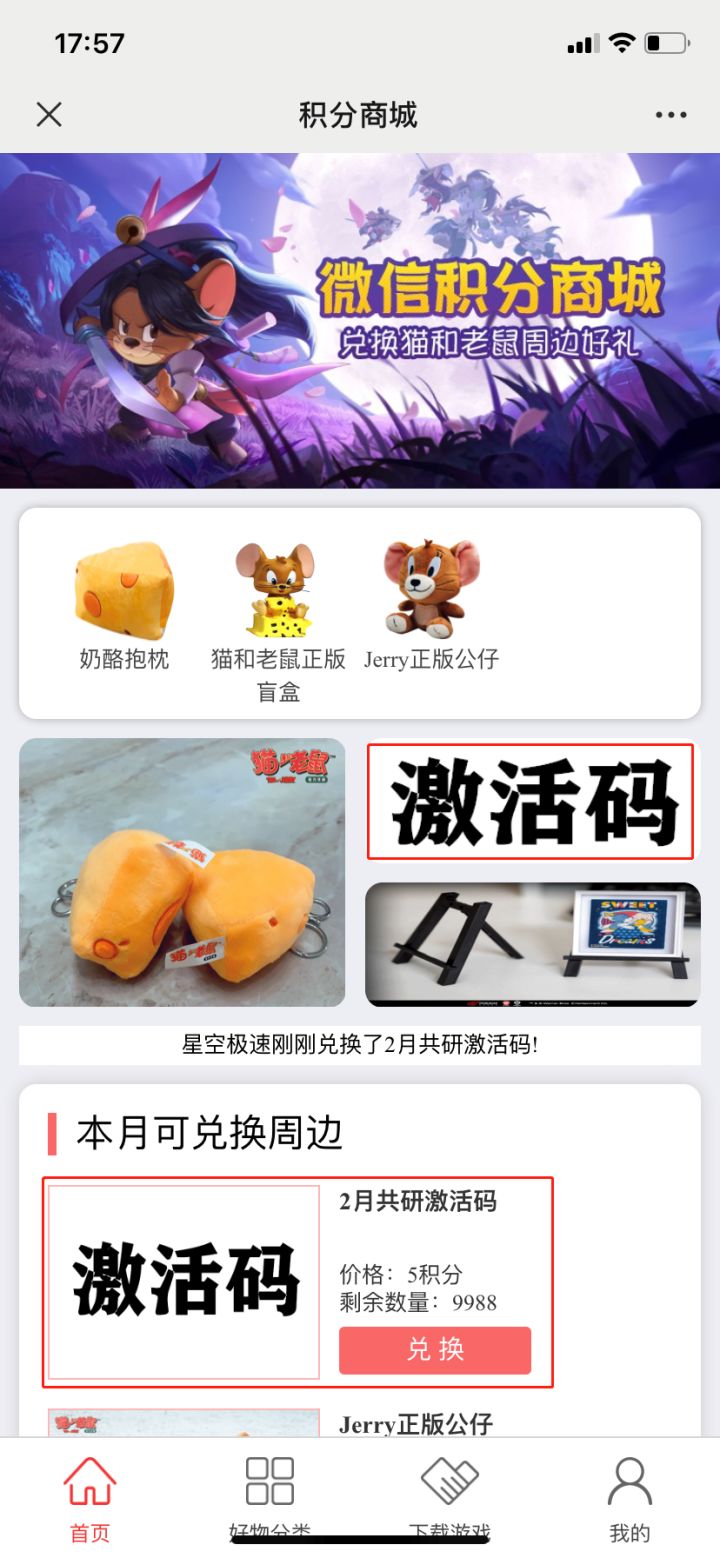Tap 兑换 for 2月共研激活码
720x1558 pixels.
click(x=435, y=1350)
